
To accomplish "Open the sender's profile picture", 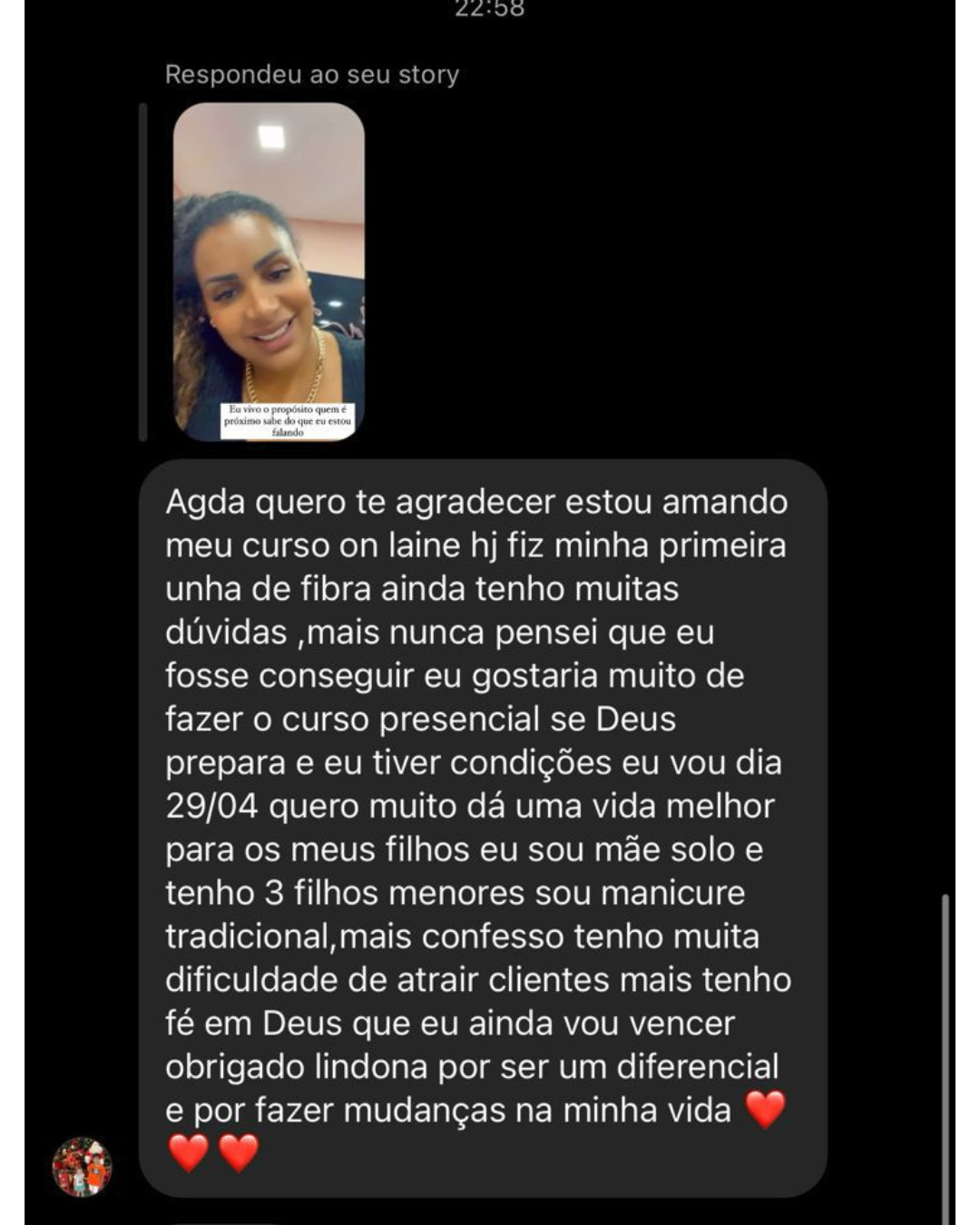I will [82, 1167].
